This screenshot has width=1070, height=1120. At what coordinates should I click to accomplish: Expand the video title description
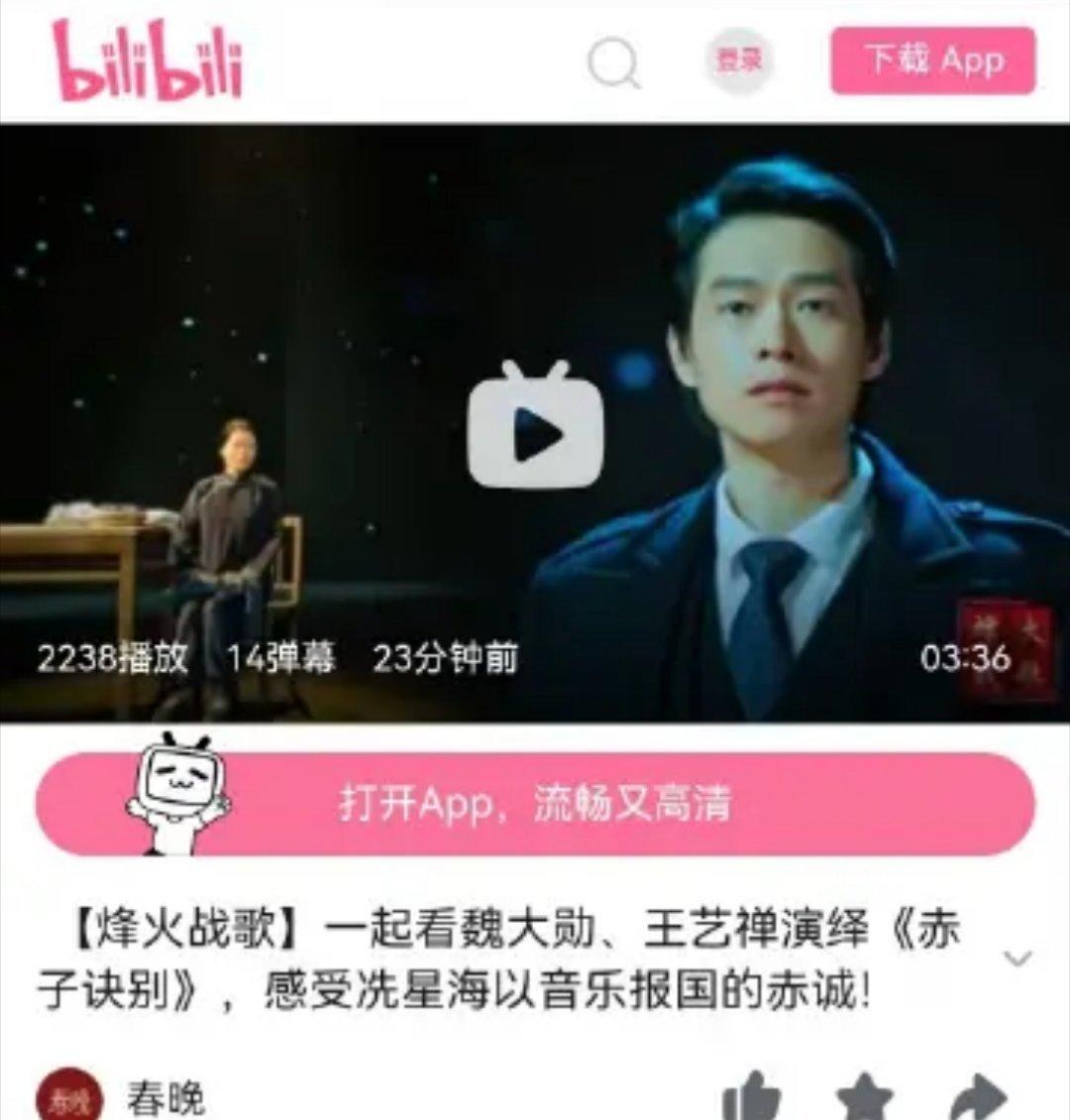[1017, 958]
